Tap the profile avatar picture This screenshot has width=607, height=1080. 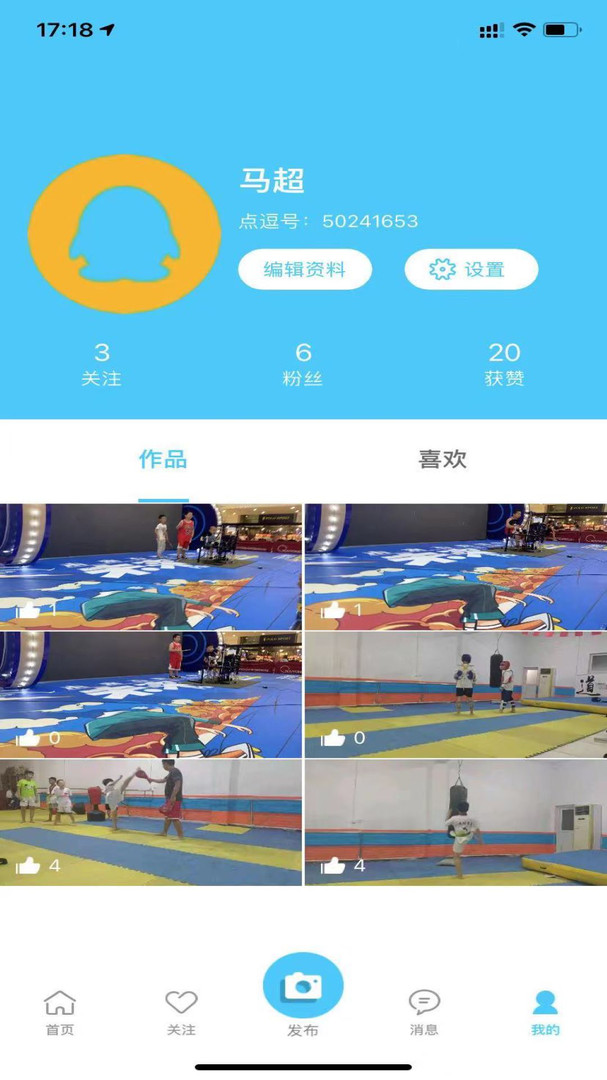[x=125, y=235]
